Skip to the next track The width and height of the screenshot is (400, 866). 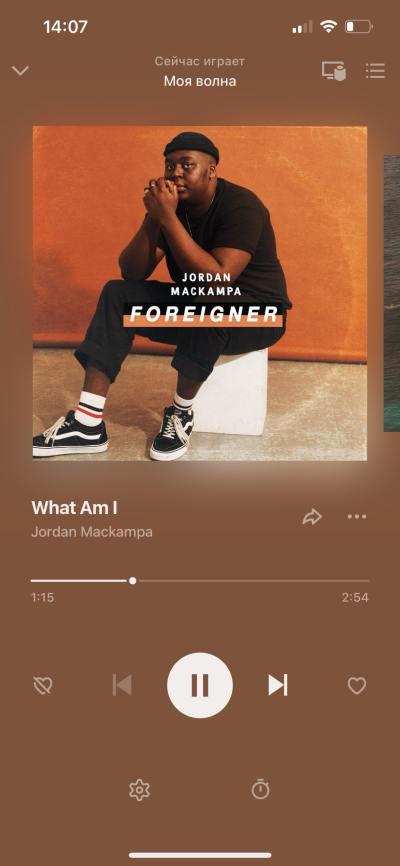278,685
